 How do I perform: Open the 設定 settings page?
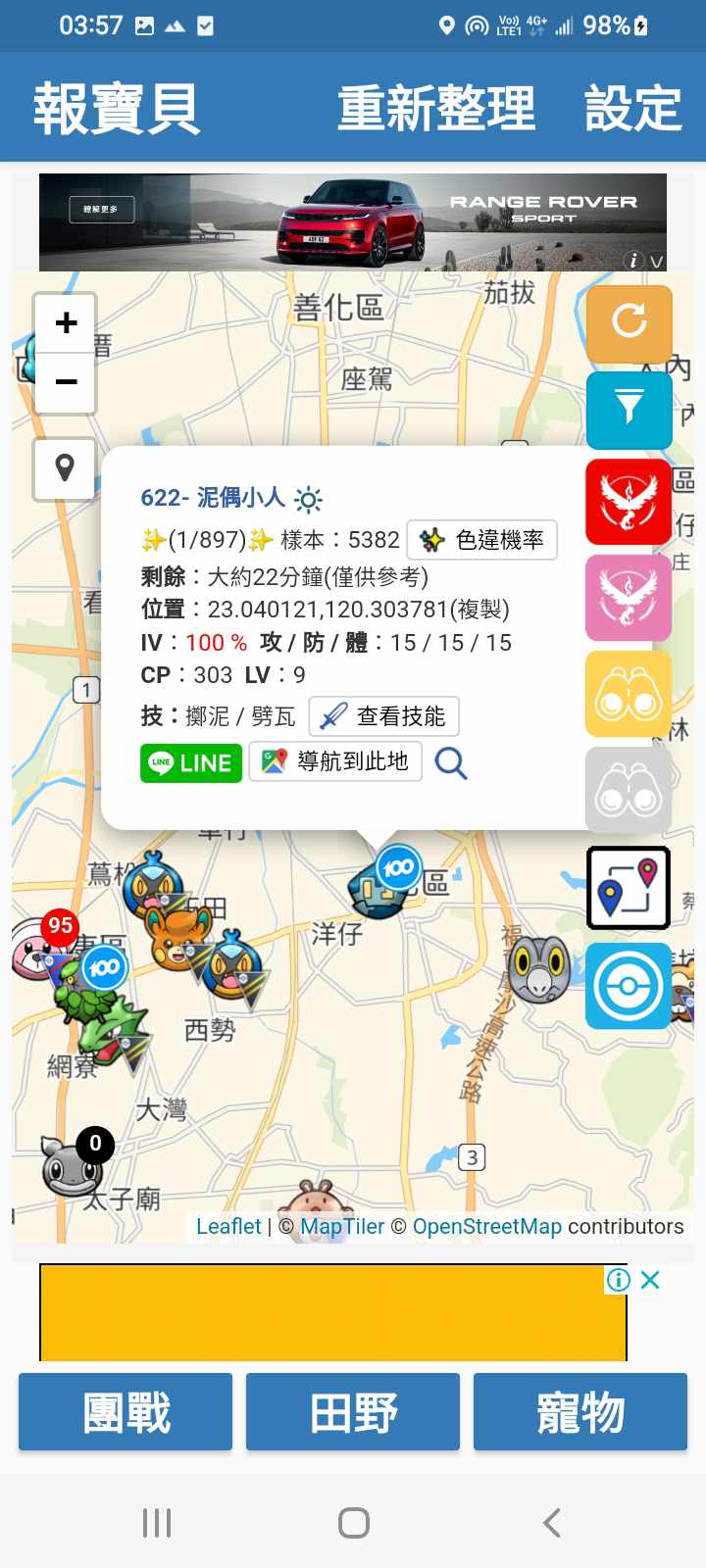632,108
